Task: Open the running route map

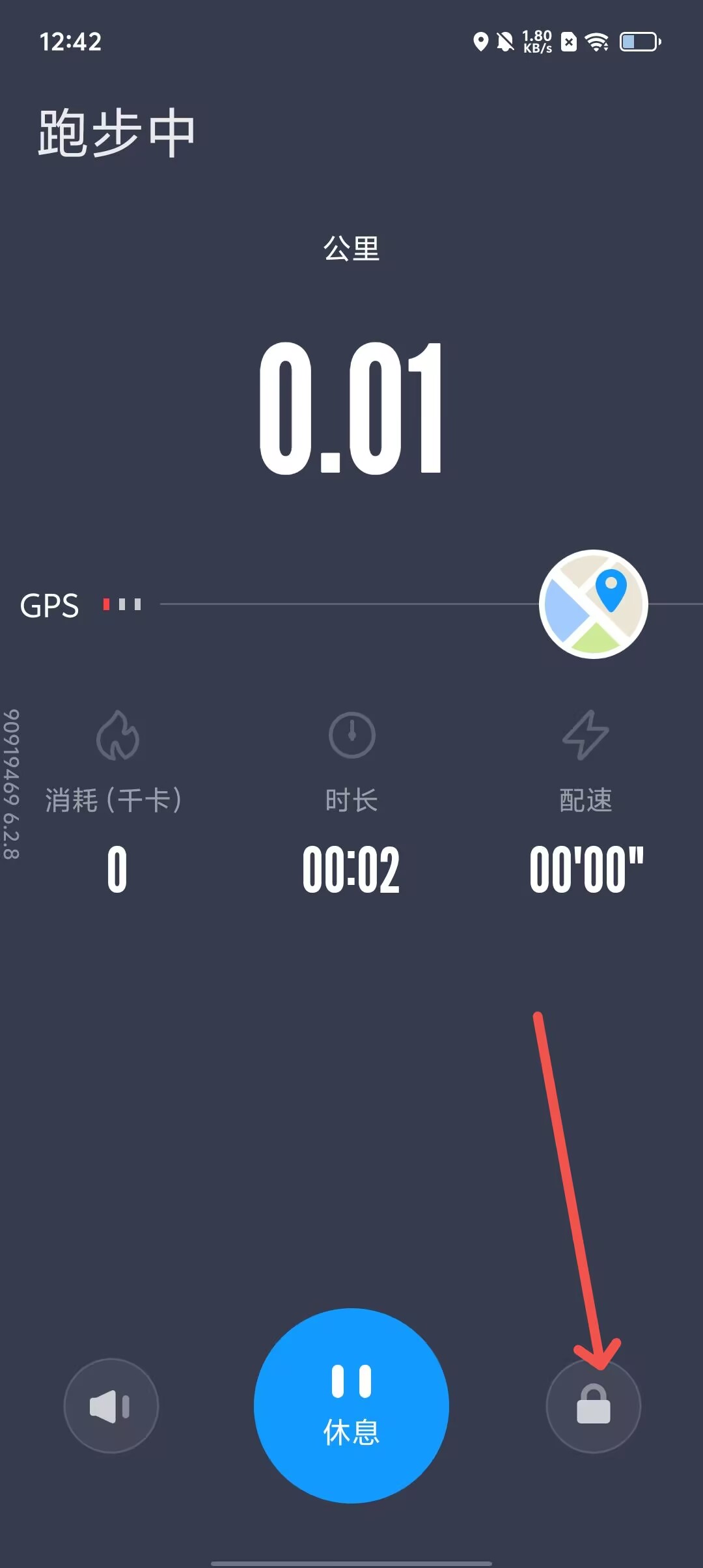Action: pos(593,604)
